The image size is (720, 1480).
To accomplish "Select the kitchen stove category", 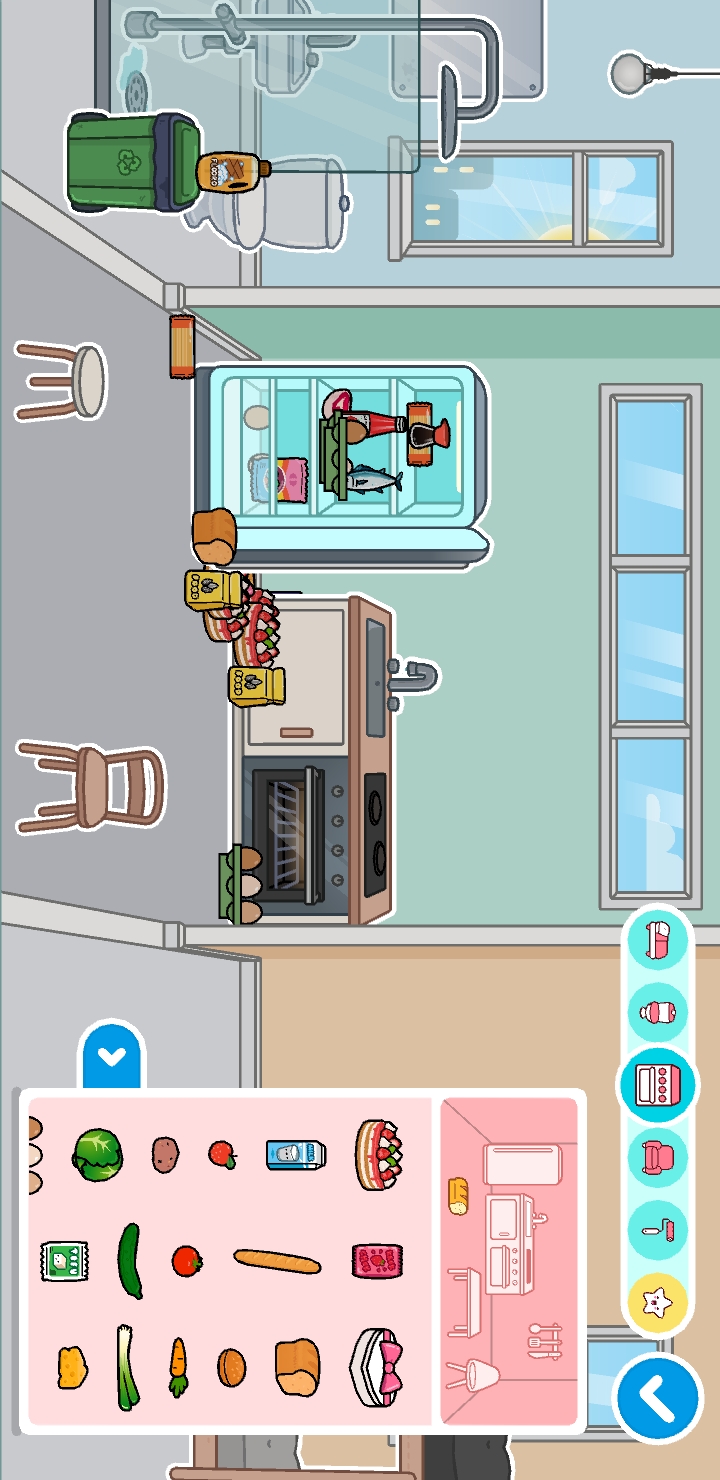I will [x=658, y=1085].
